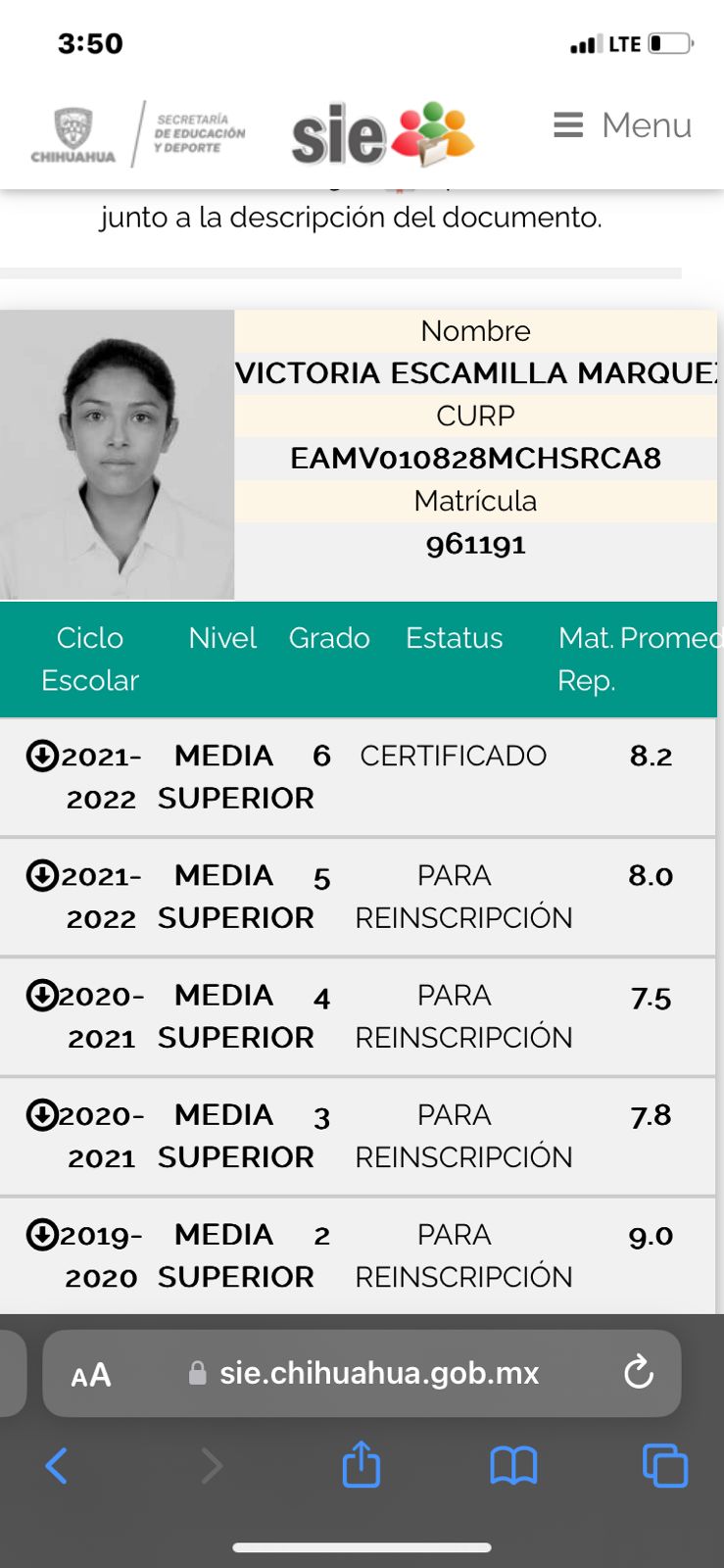The width and height of the screenshot is (724, 1568).
Task: Go back to the previous page
Action: tap(57, 1467)
